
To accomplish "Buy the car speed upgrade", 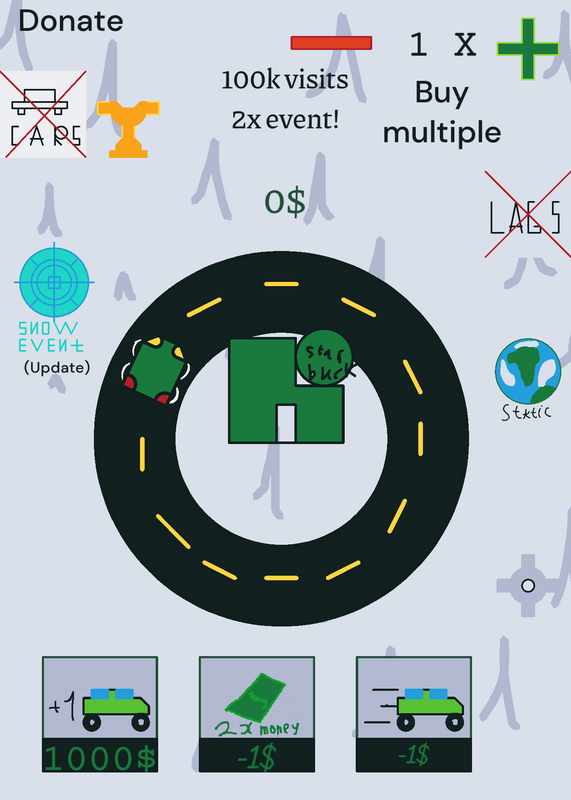I will [414, 714].
